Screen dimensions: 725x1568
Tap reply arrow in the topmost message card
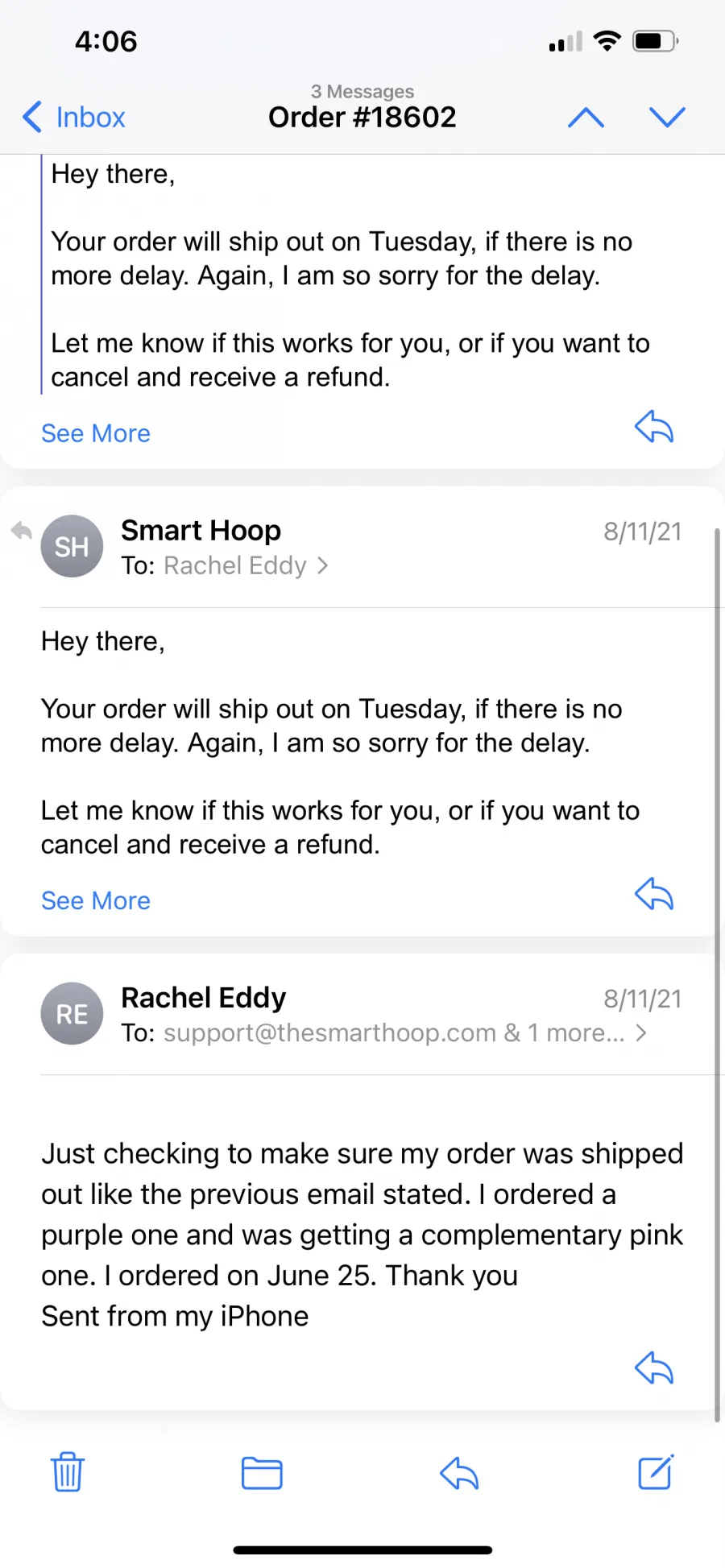pyautogui.click(x=654, y=427)
